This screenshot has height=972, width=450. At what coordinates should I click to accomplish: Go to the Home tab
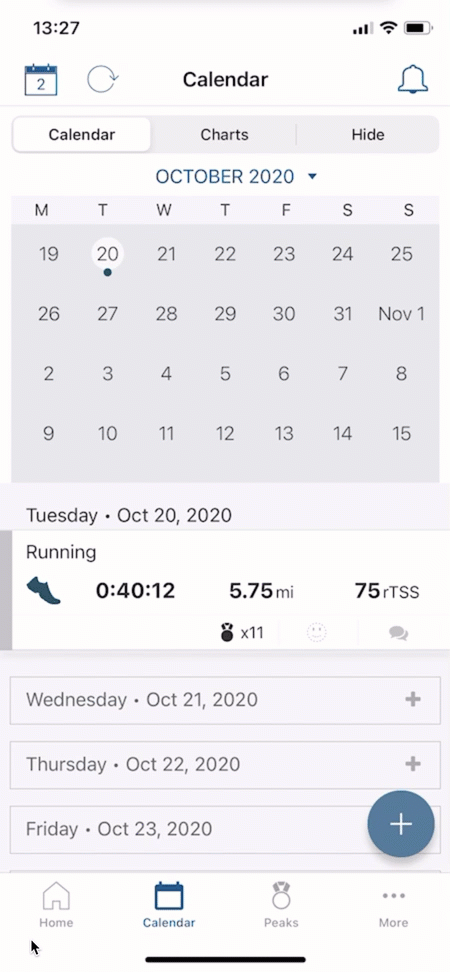[x=56, y=906]
